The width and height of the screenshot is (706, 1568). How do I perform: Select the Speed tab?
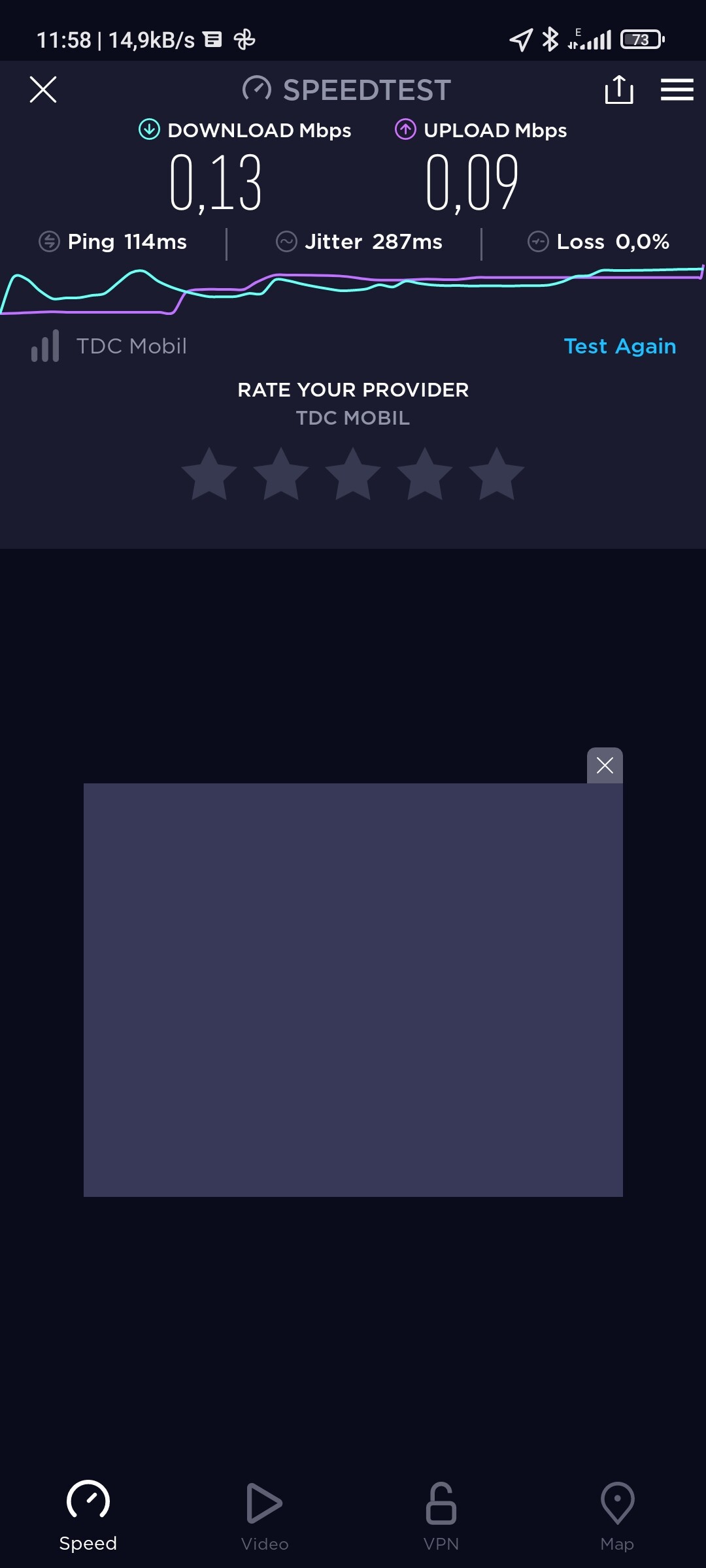point(88,1517)
